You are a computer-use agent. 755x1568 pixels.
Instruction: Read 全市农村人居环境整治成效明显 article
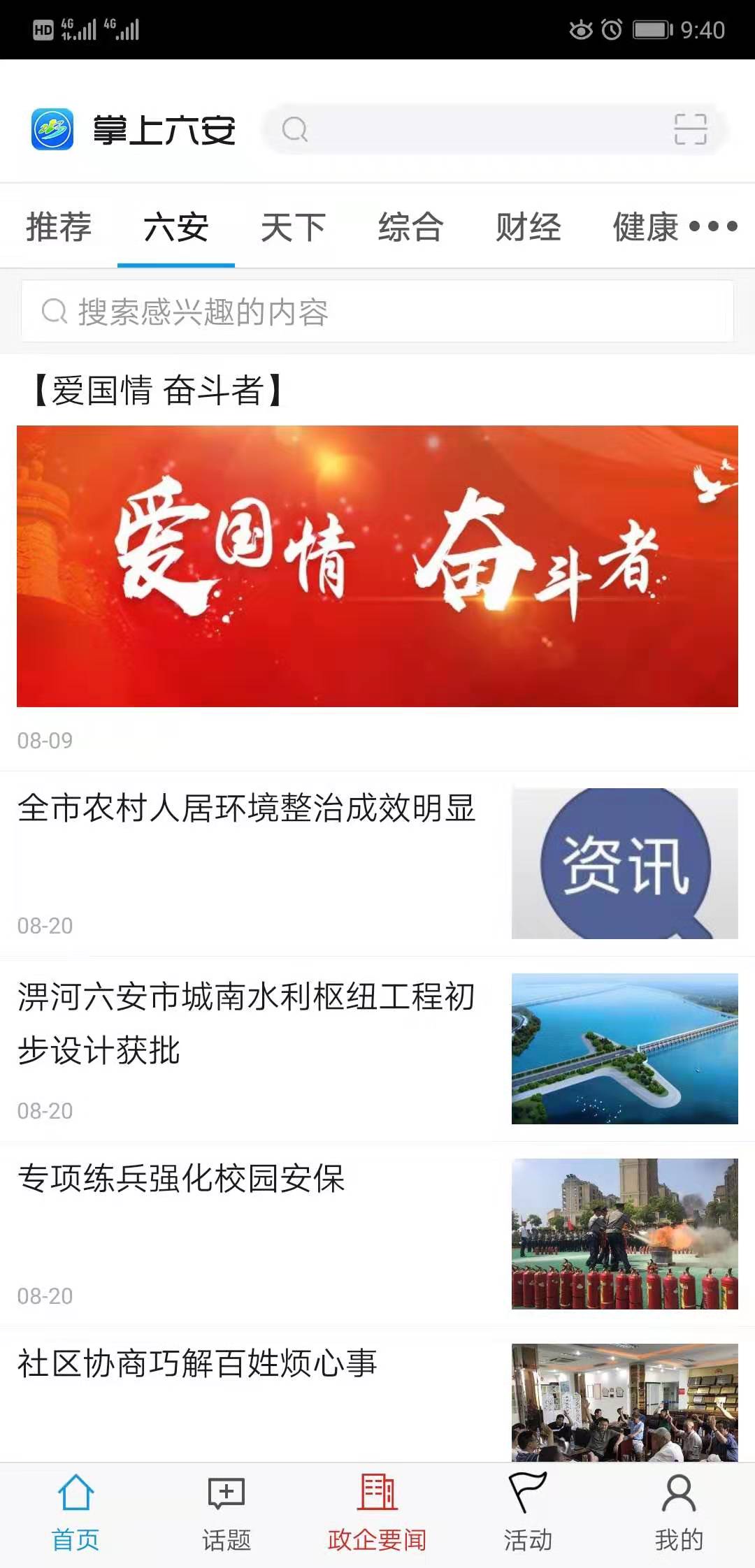248,811
